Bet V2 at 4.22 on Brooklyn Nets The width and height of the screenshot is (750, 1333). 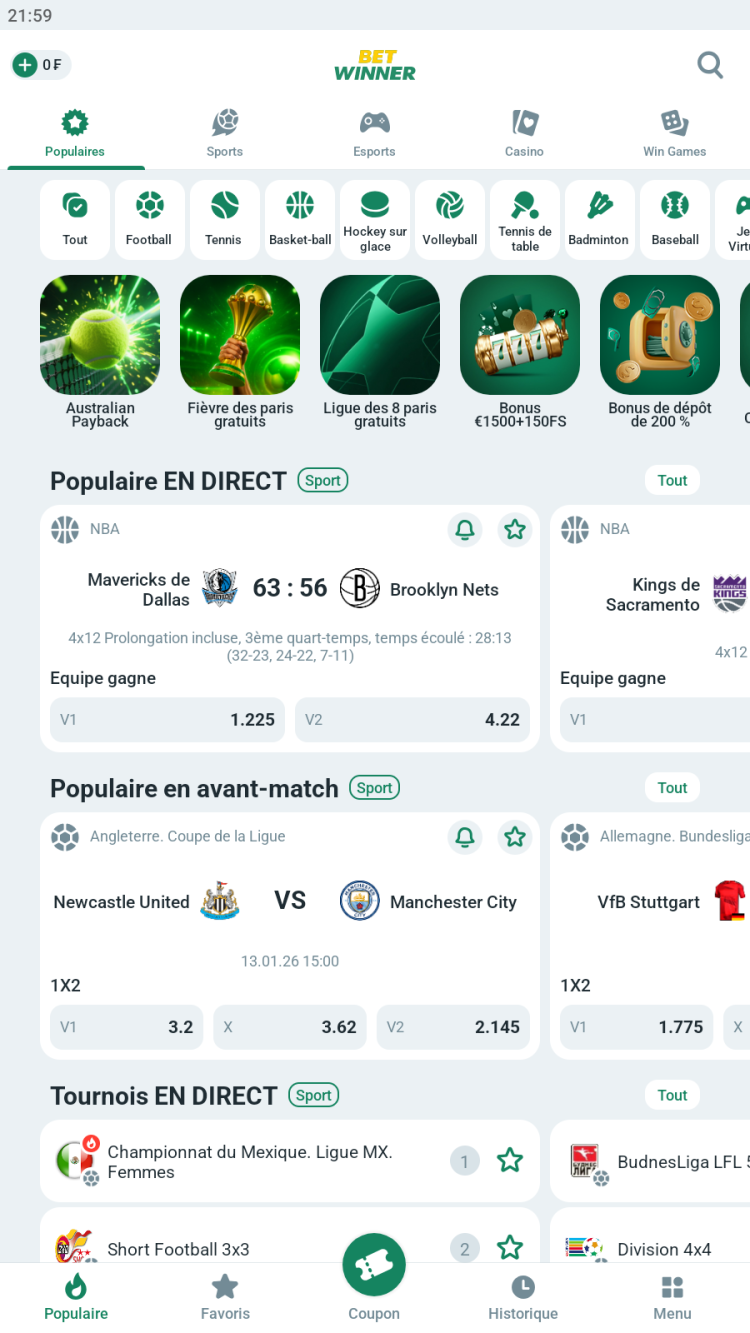point(412,720)
